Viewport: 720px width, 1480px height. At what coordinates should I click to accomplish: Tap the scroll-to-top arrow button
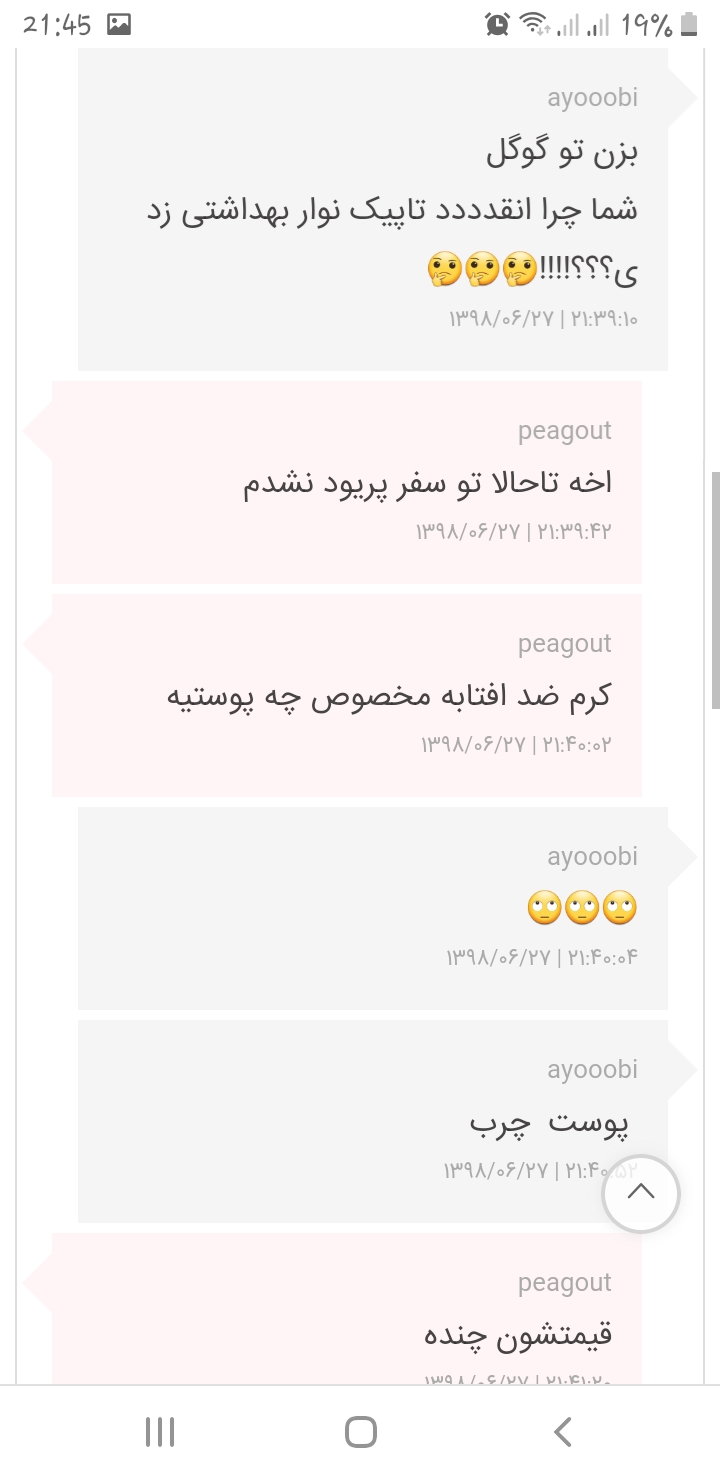point(641,1193)
